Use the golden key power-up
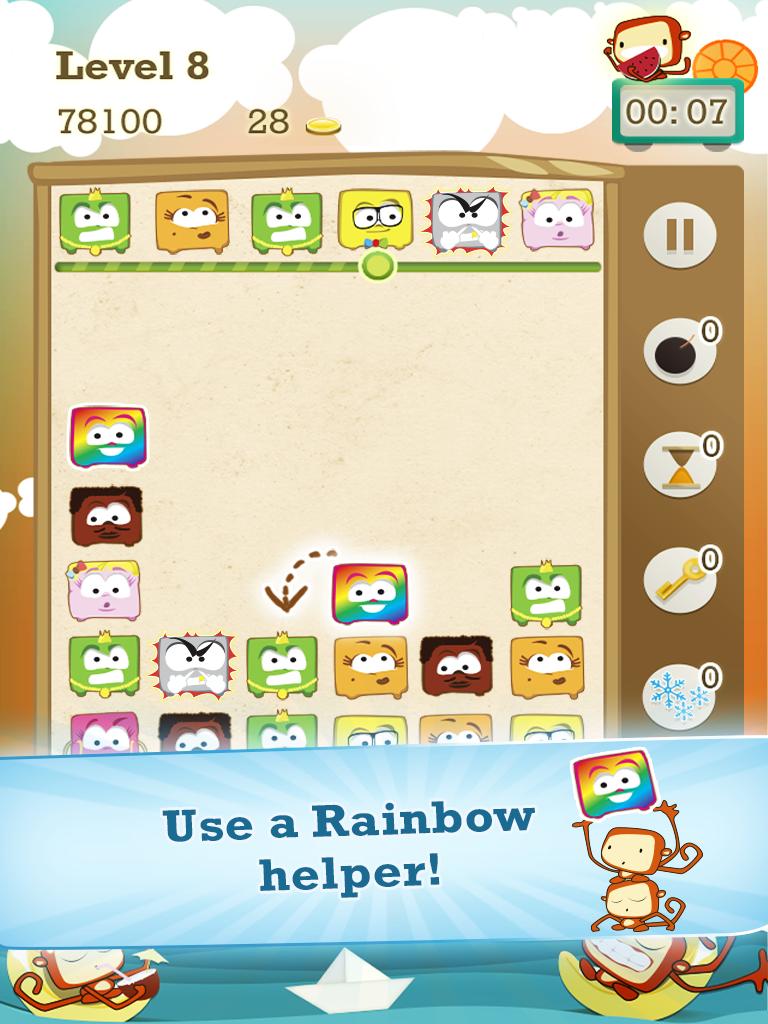Image resolution: width=768 pixels, height=1024 pixels. pyautogui.click(x=680, y=581)
